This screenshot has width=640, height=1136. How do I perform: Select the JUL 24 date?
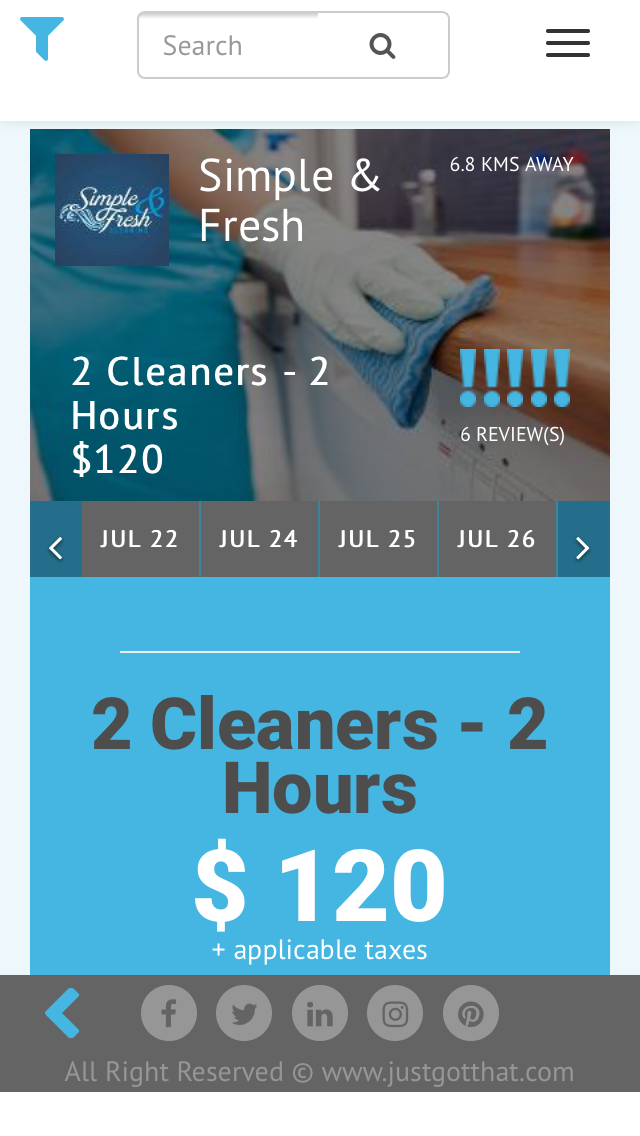[x=259, y=540]
